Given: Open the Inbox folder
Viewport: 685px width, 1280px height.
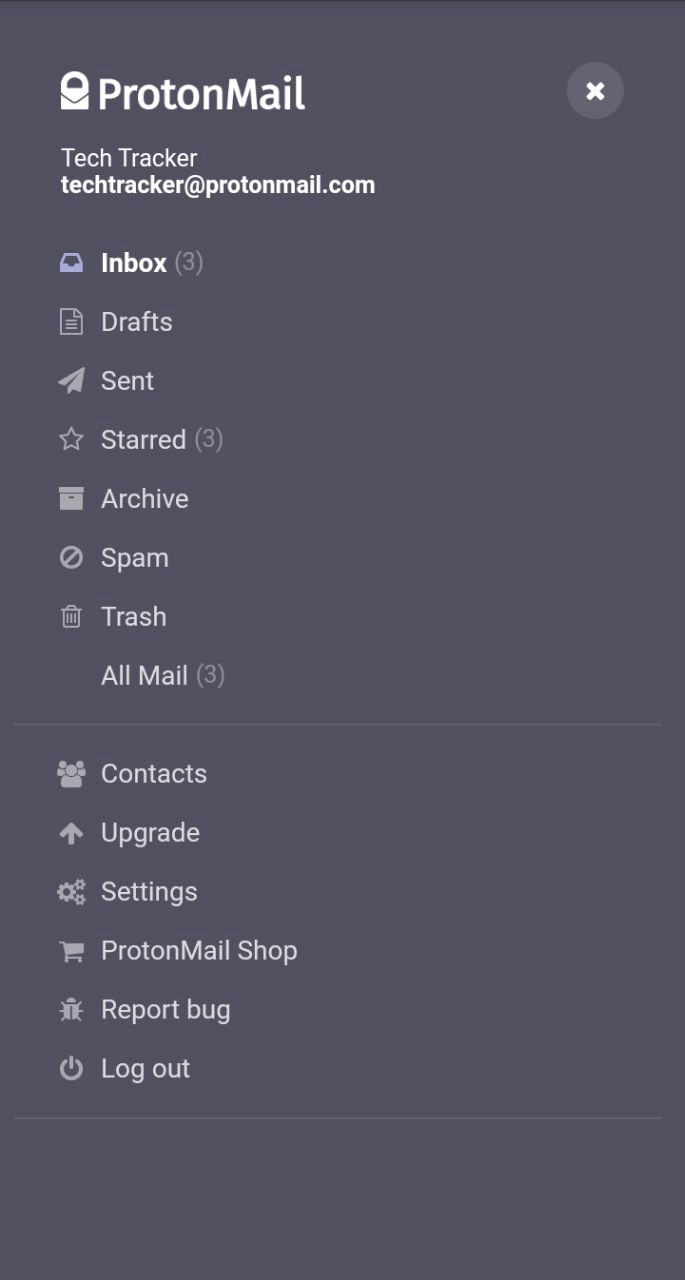Looking at the screenshot, I should click(133, 263).
